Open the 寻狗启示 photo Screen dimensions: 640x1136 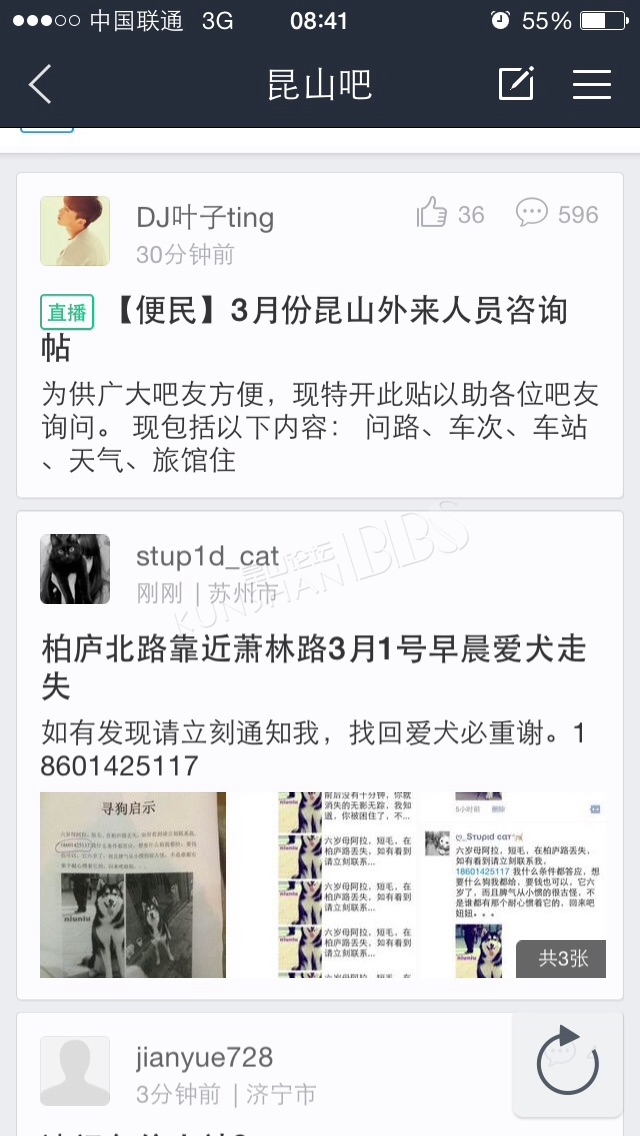(x=133, y=885)
